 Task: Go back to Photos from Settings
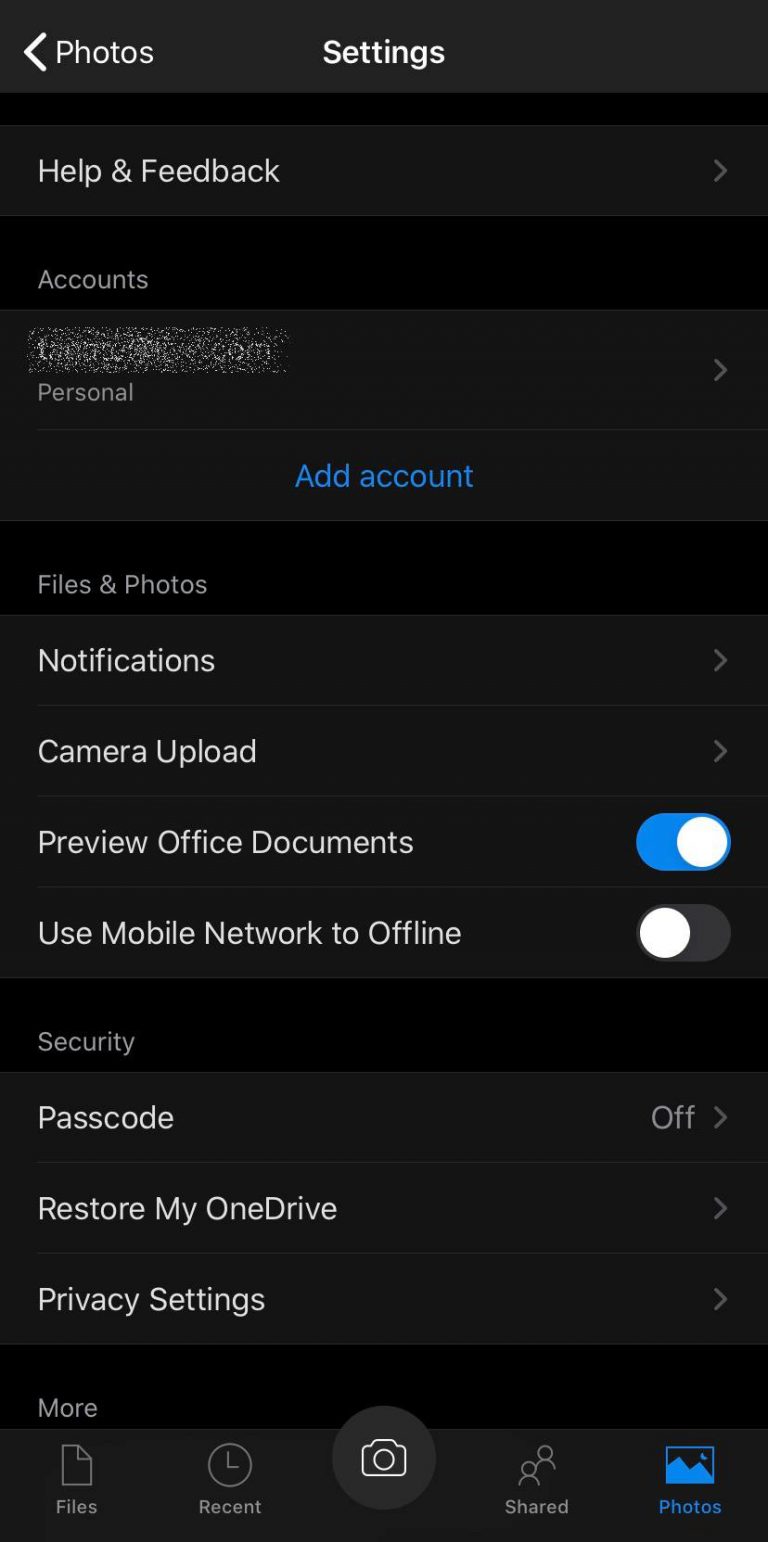tap(87, 52)
